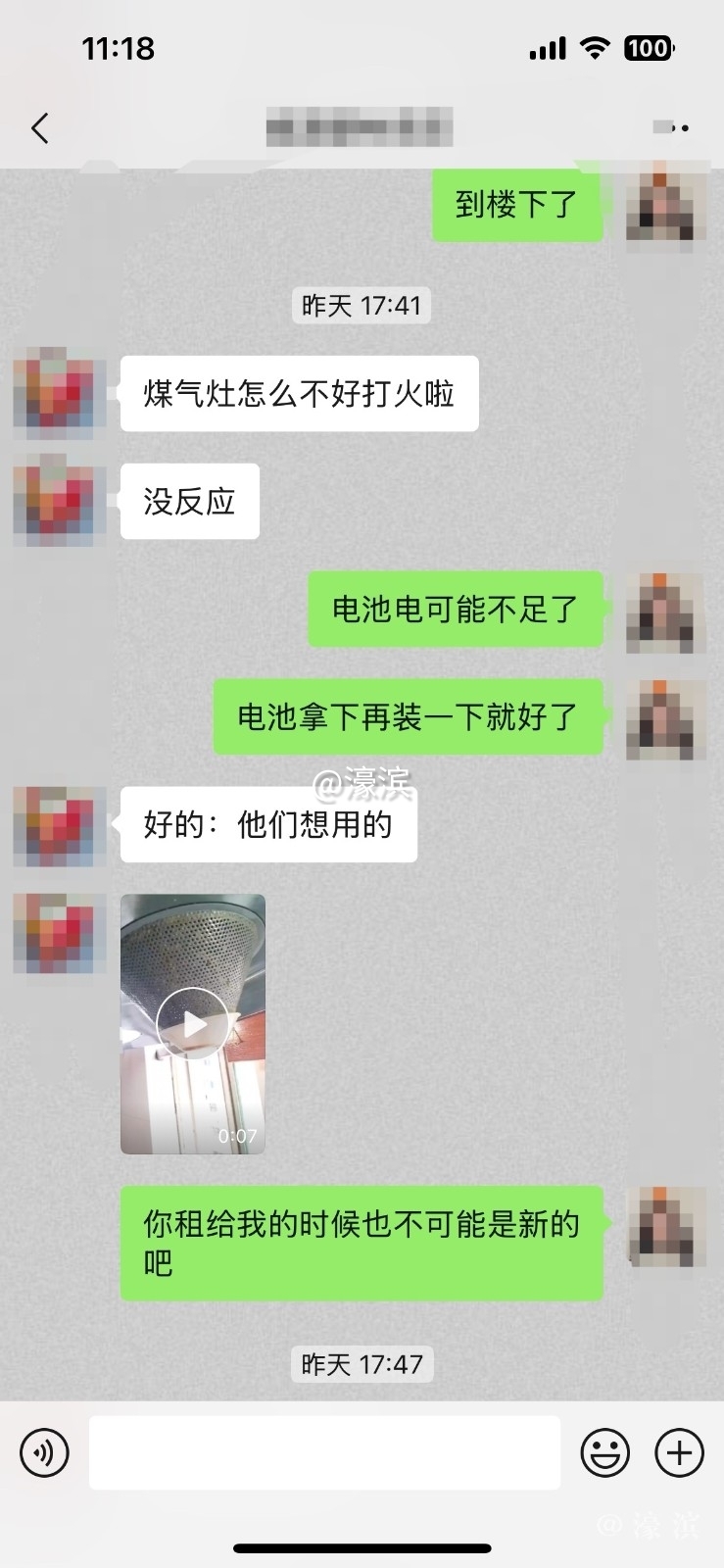Screen dimensions: 724x1568
Task: Open the emoji sticker panel
Action: [605, 1452]
